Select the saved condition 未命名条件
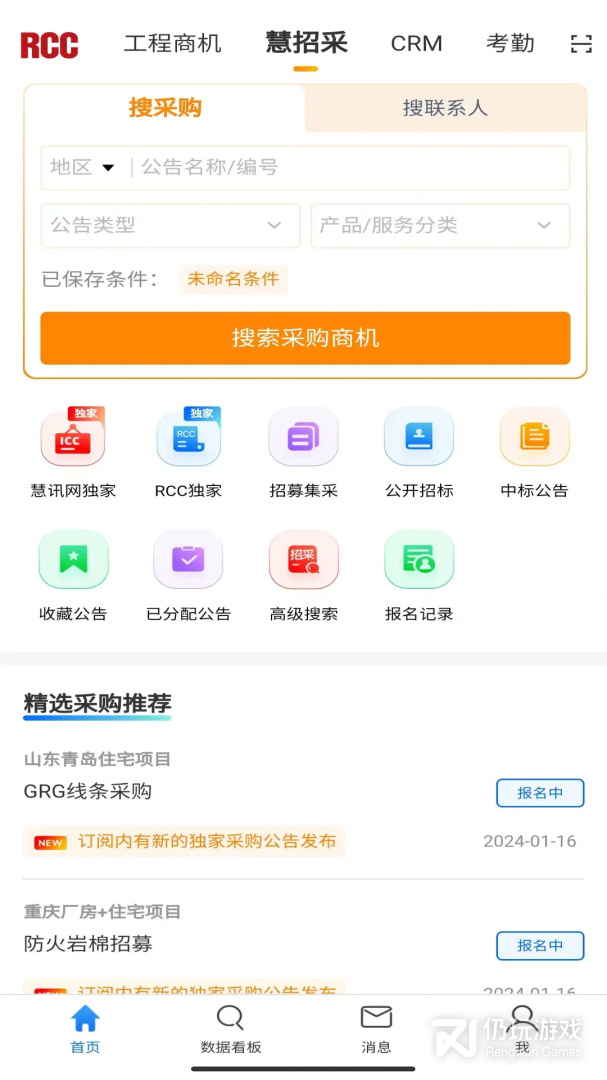 point(233,279)
